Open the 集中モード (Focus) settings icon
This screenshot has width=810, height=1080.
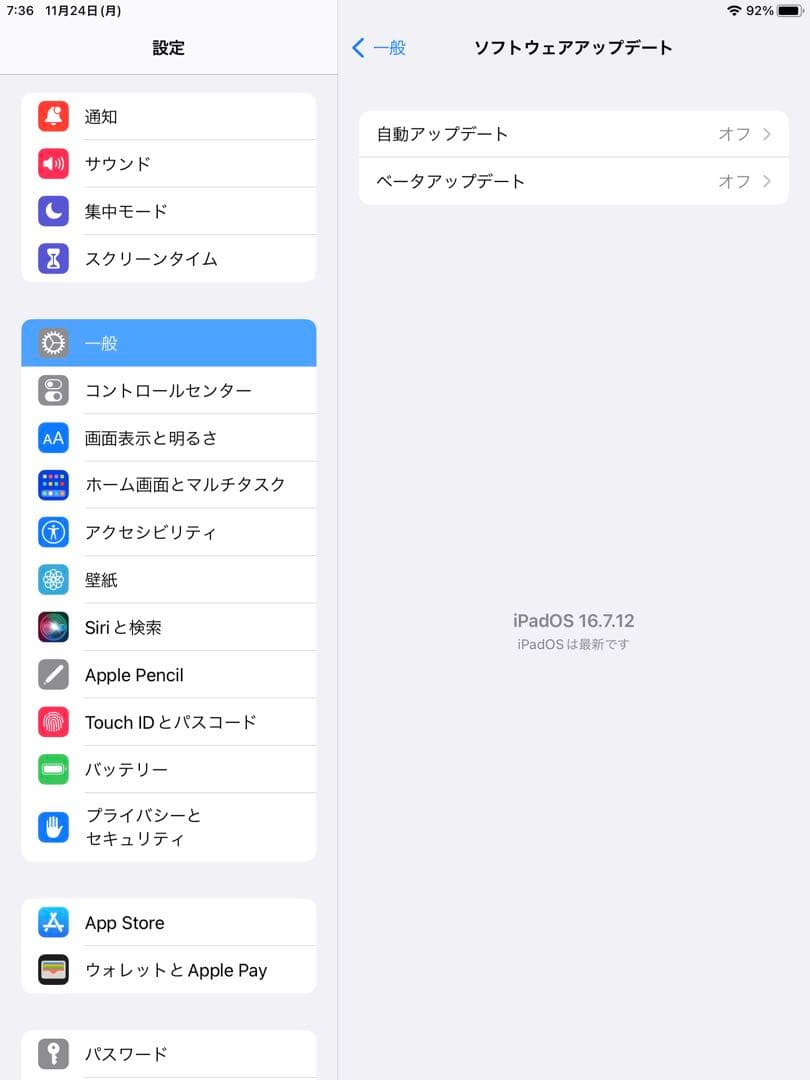coord(53,211)
